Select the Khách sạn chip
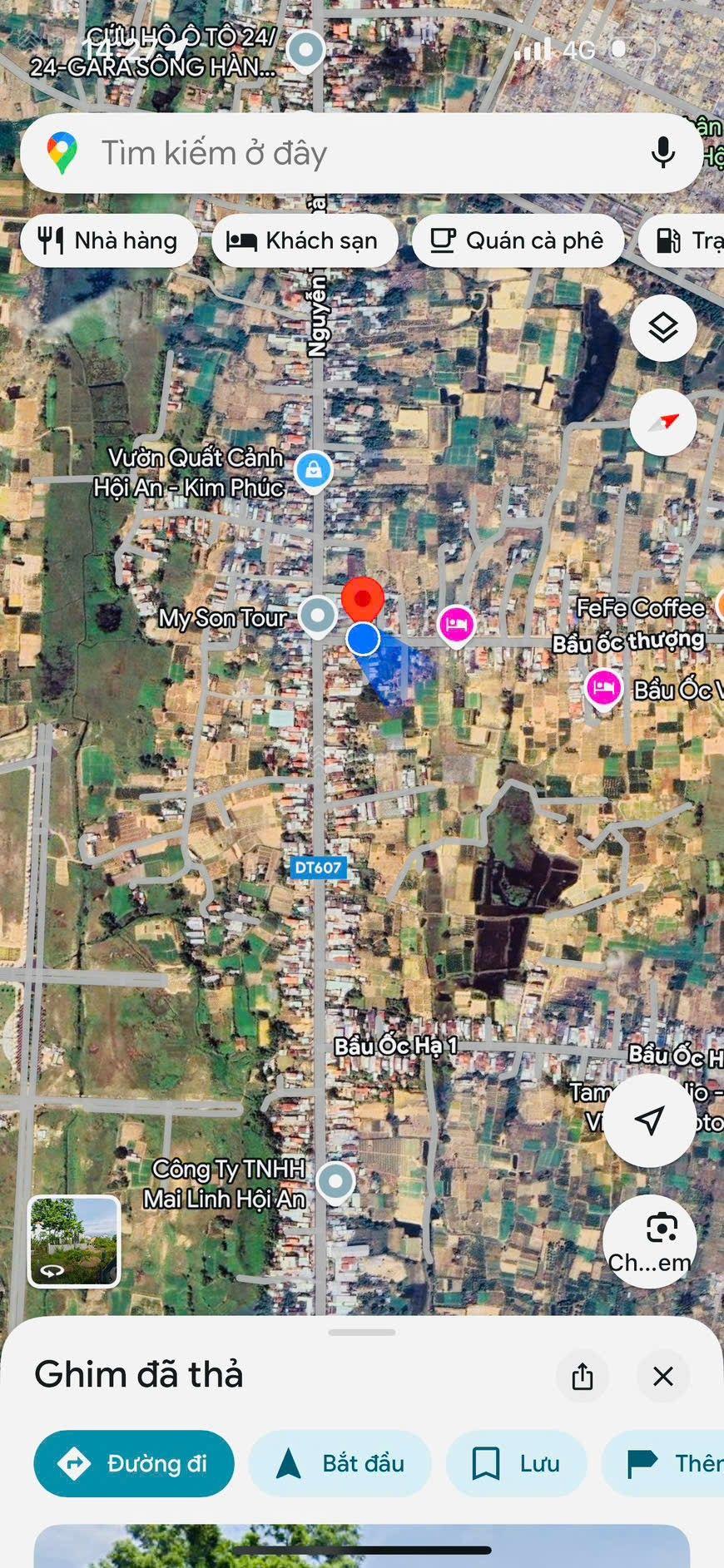 click(x=305, y=241)
